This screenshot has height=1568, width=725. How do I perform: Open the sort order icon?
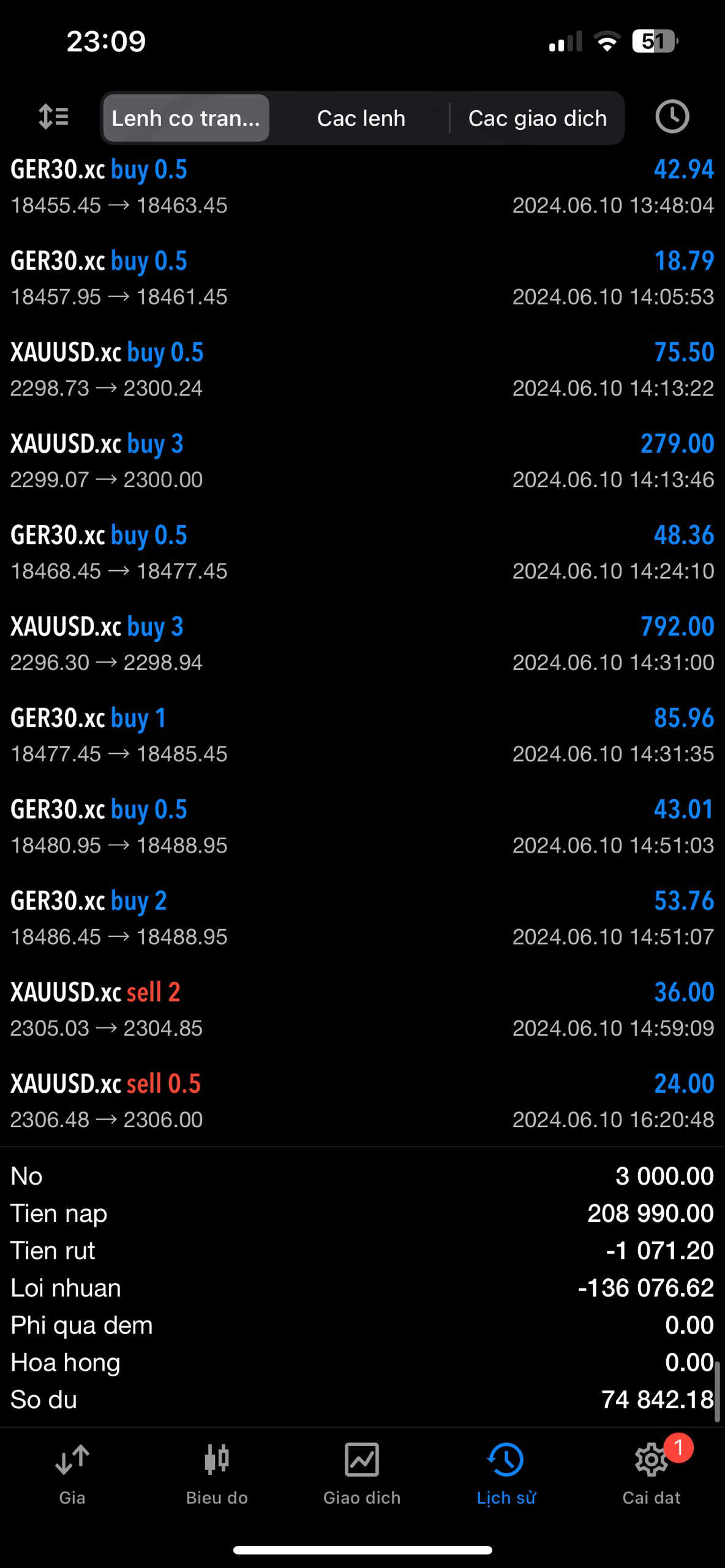point(53,116)
